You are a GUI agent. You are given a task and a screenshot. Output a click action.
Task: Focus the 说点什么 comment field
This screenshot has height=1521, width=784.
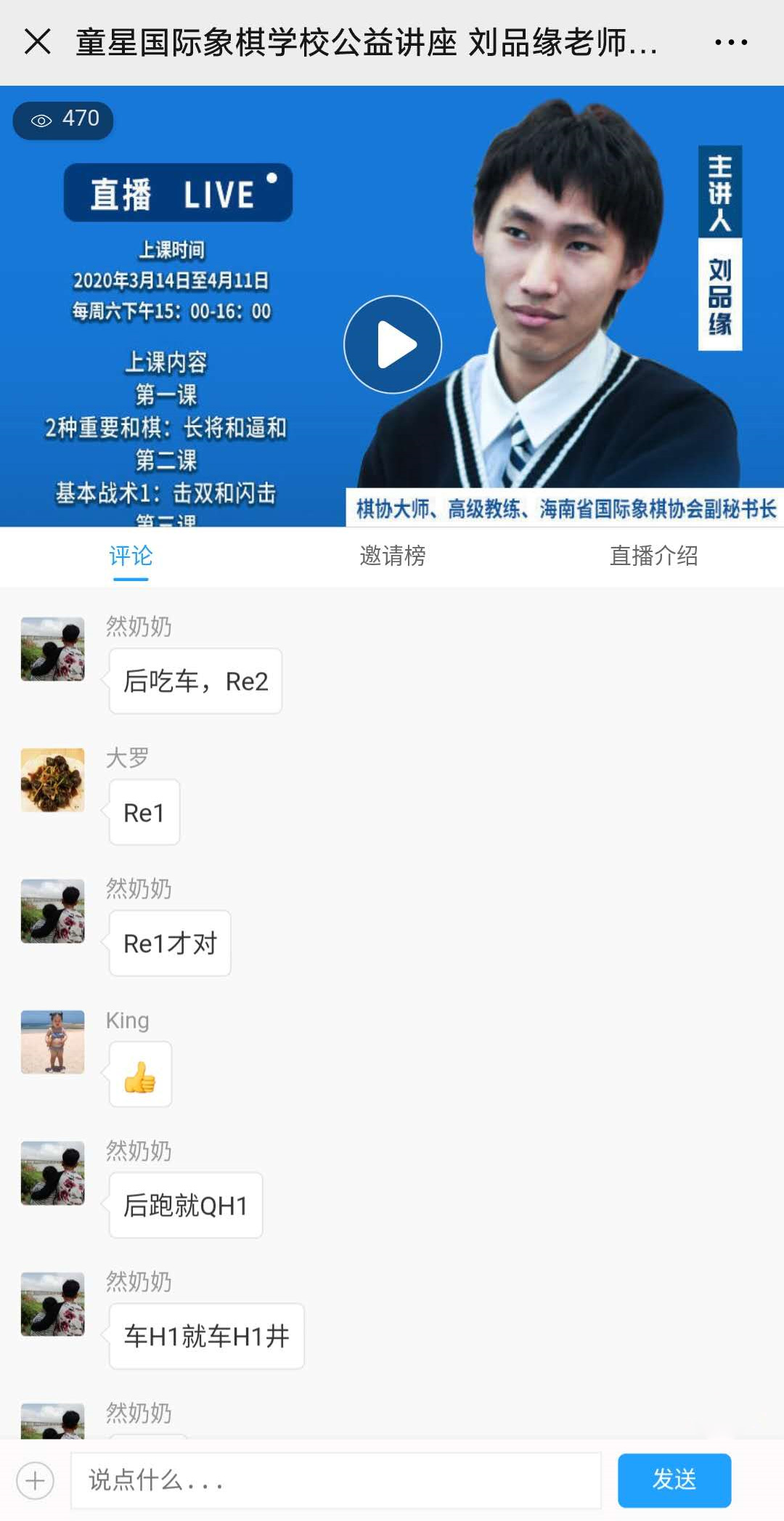point(335,1480)
